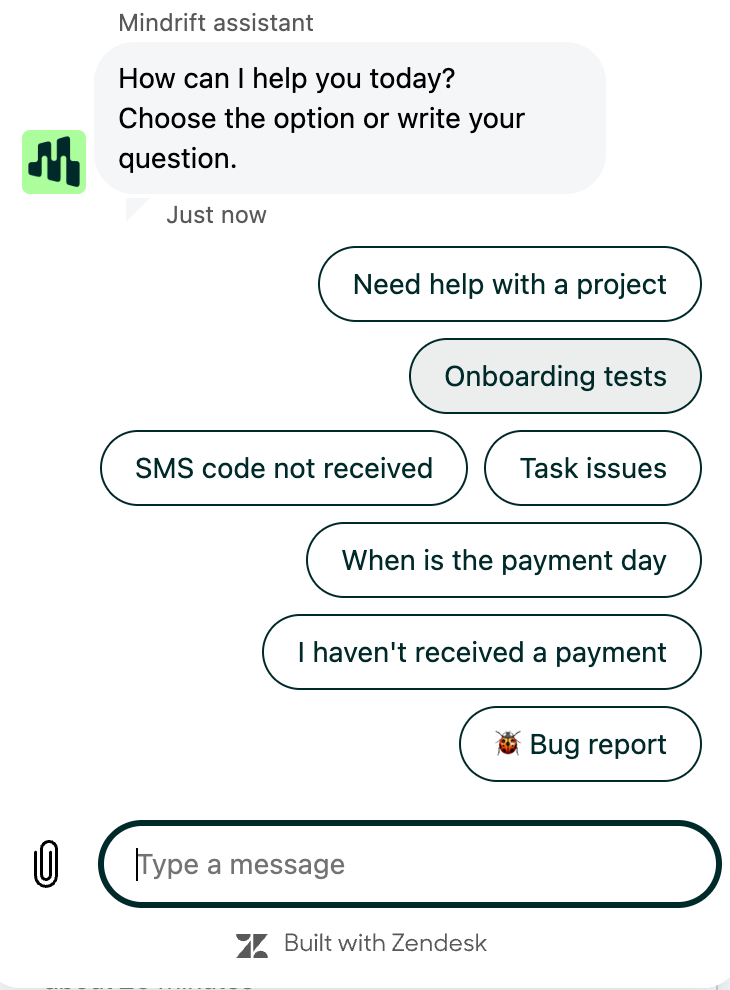Select the Task issues option
This screenshot has height=990, width=730.
[593, 468]
